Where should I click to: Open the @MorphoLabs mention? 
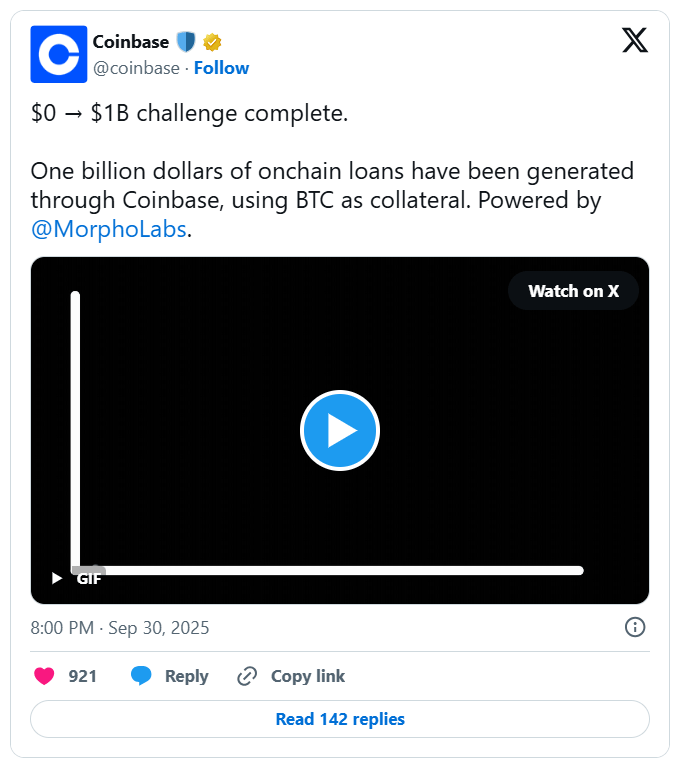point(110,228)
